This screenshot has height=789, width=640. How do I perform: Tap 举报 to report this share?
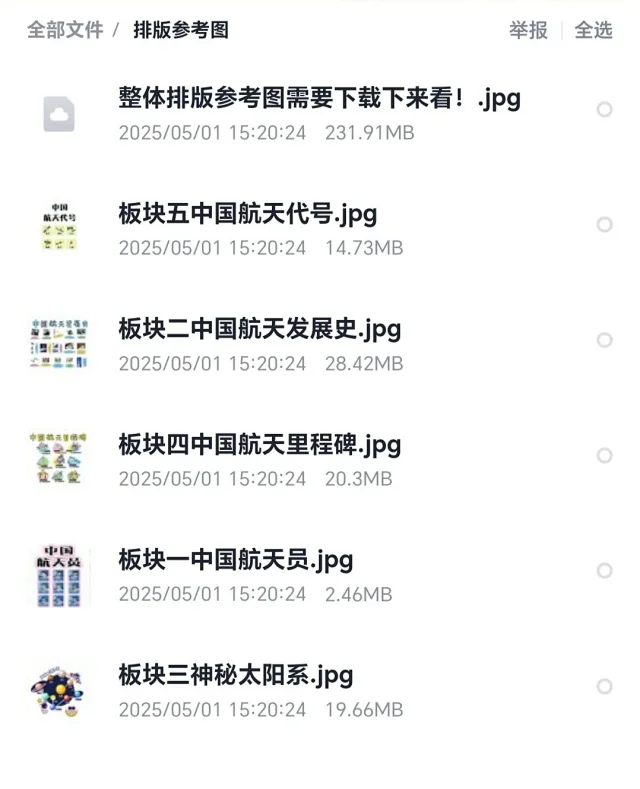(528, 30)
